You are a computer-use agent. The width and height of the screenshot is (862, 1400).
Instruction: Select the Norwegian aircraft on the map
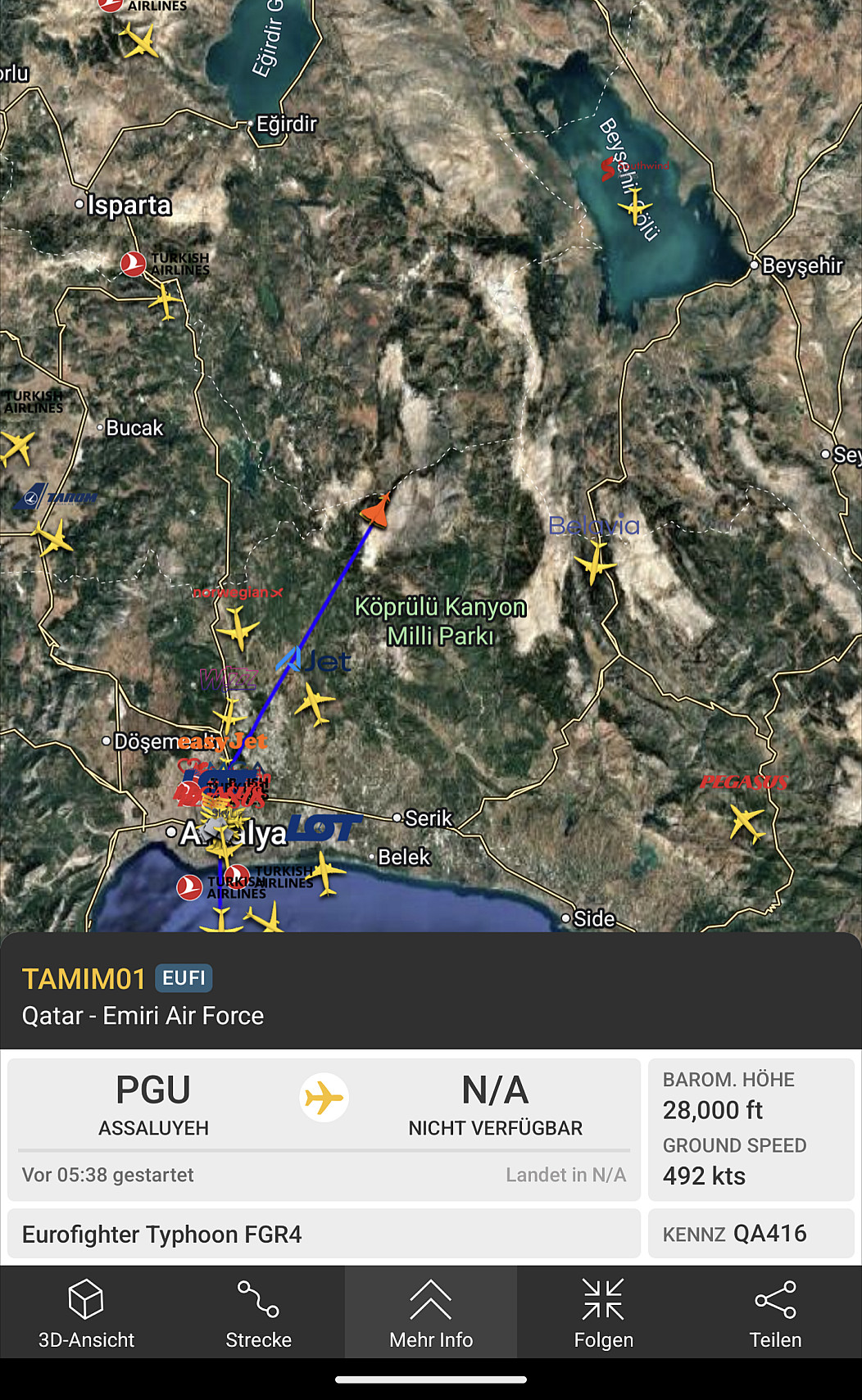tap(238, 629)
